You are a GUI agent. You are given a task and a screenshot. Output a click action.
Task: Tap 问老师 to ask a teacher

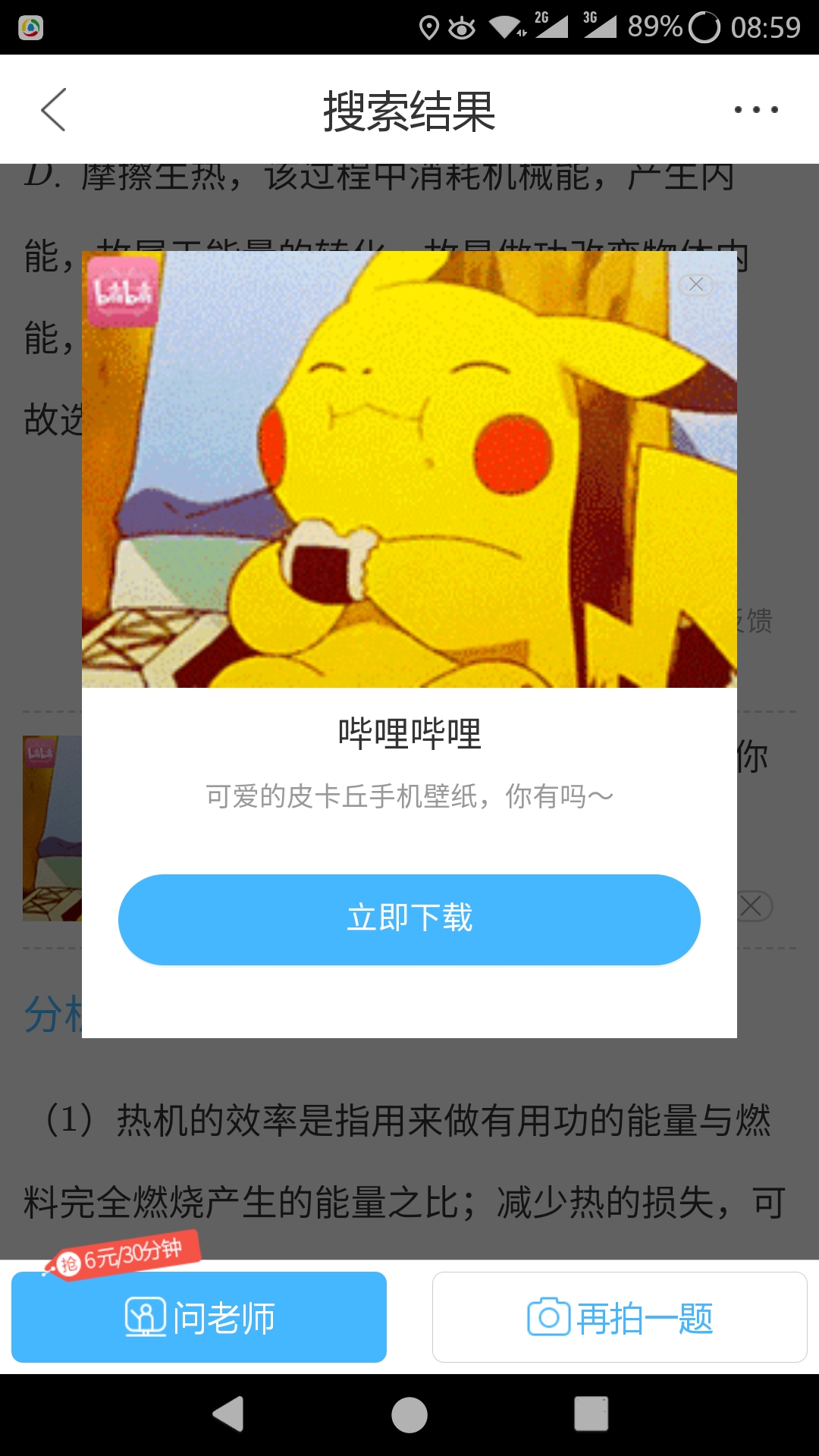click(x=199, y=1318)
